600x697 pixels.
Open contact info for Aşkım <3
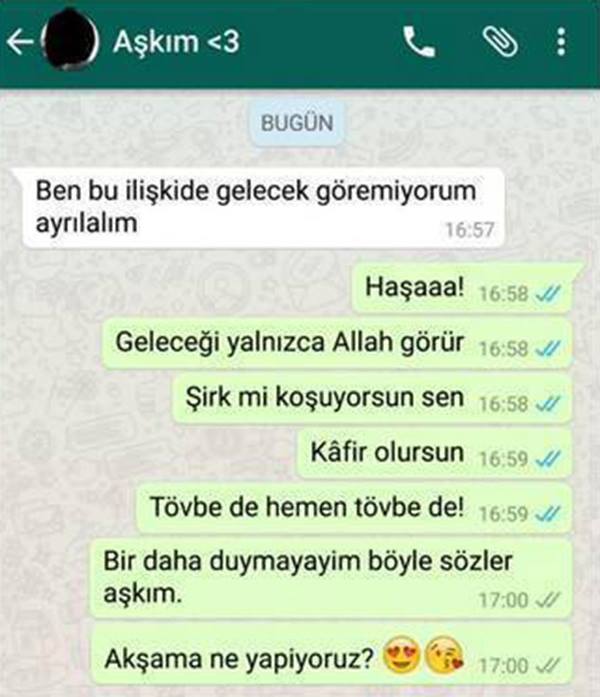click(x=175, y=42)
